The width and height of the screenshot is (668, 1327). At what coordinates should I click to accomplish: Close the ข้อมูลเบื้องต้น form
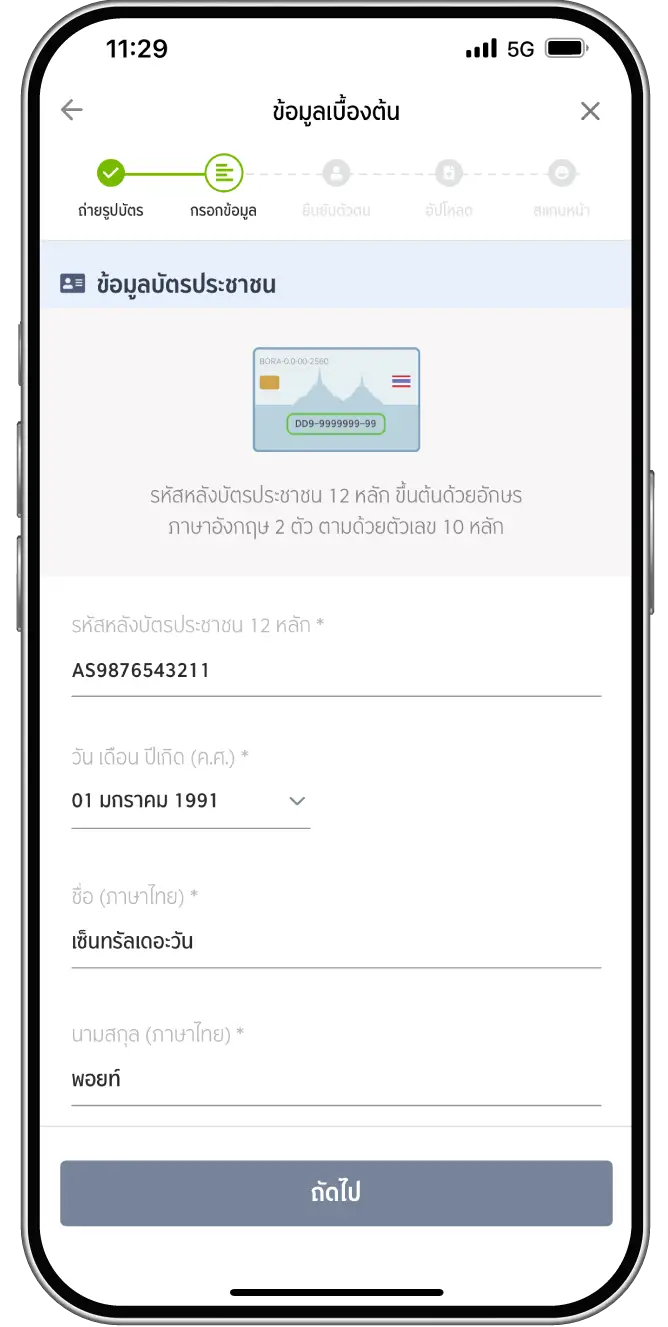(590, 111)
